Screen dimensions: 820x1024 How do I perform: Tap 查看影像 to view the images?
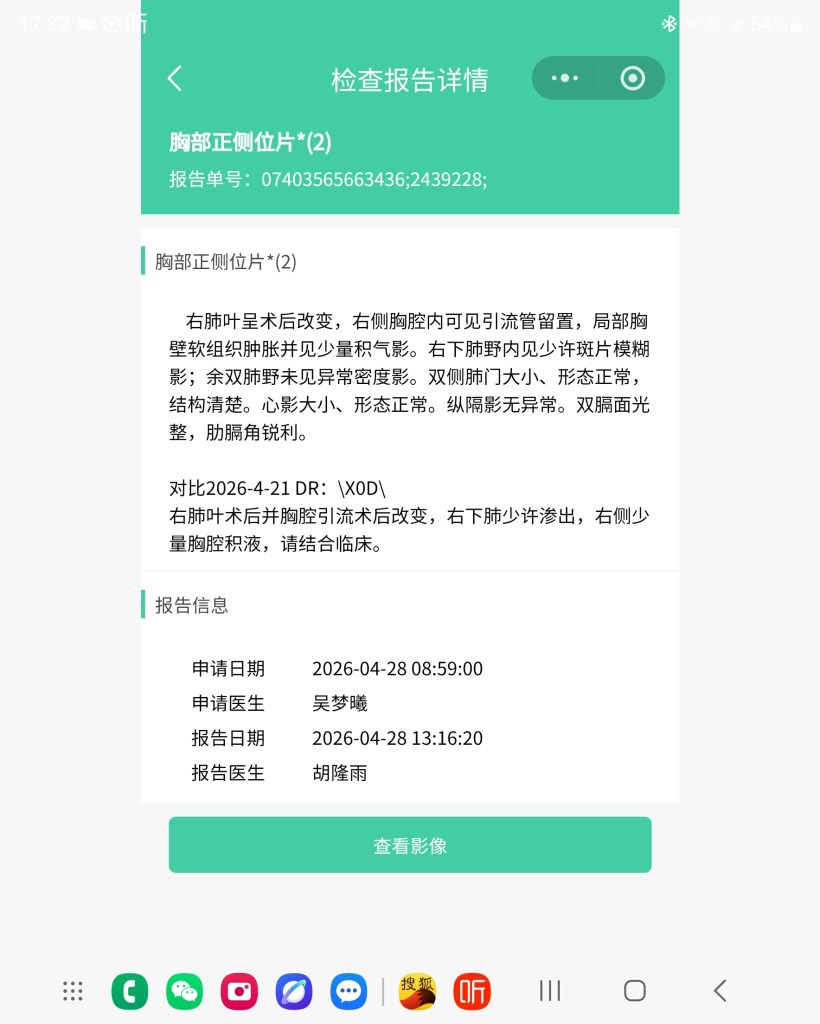pos(410,845)
